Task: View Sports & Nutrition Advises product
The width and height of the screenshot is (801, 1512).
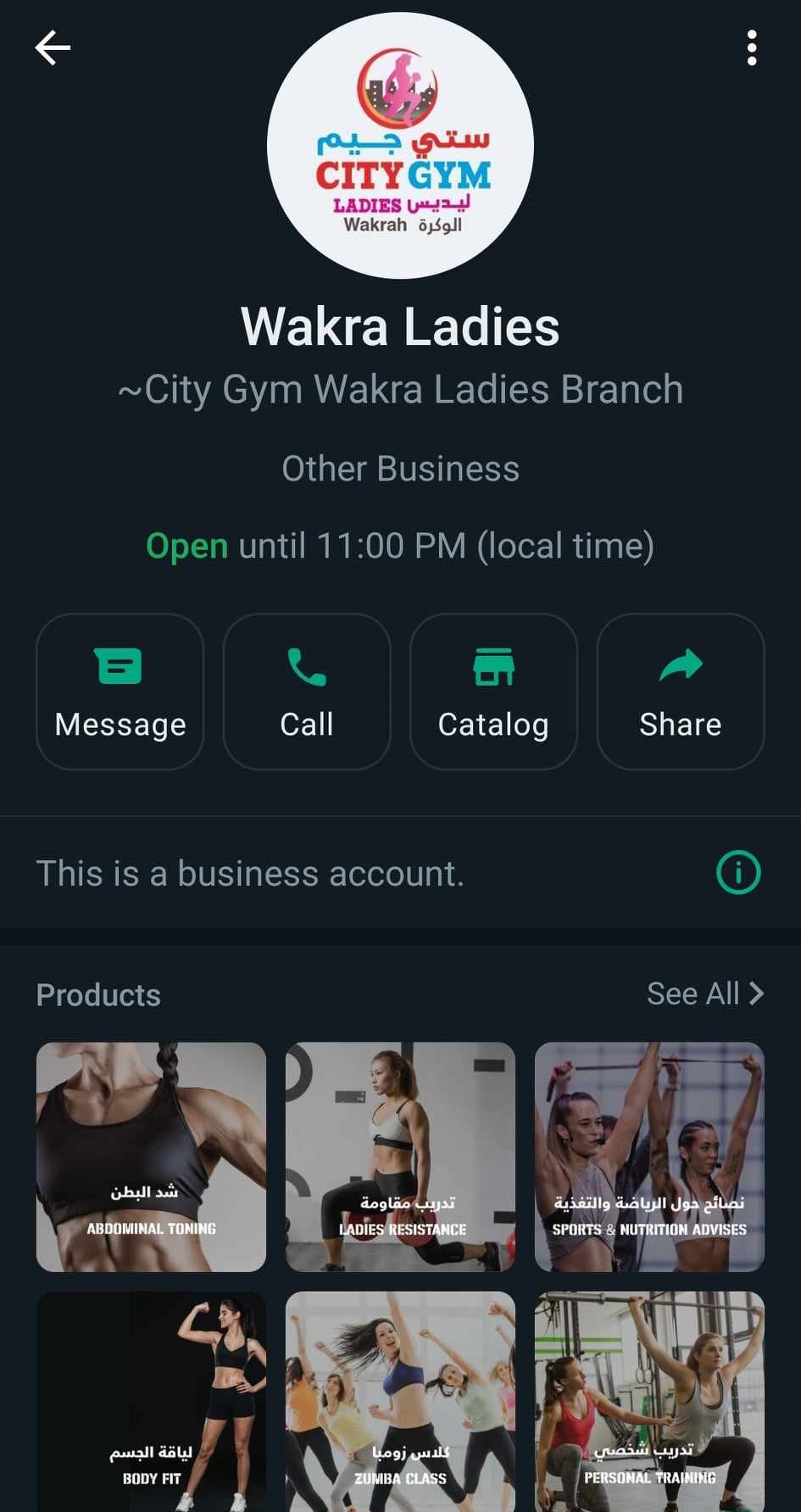Action: pyautogui.click(x=649, y=1157)
